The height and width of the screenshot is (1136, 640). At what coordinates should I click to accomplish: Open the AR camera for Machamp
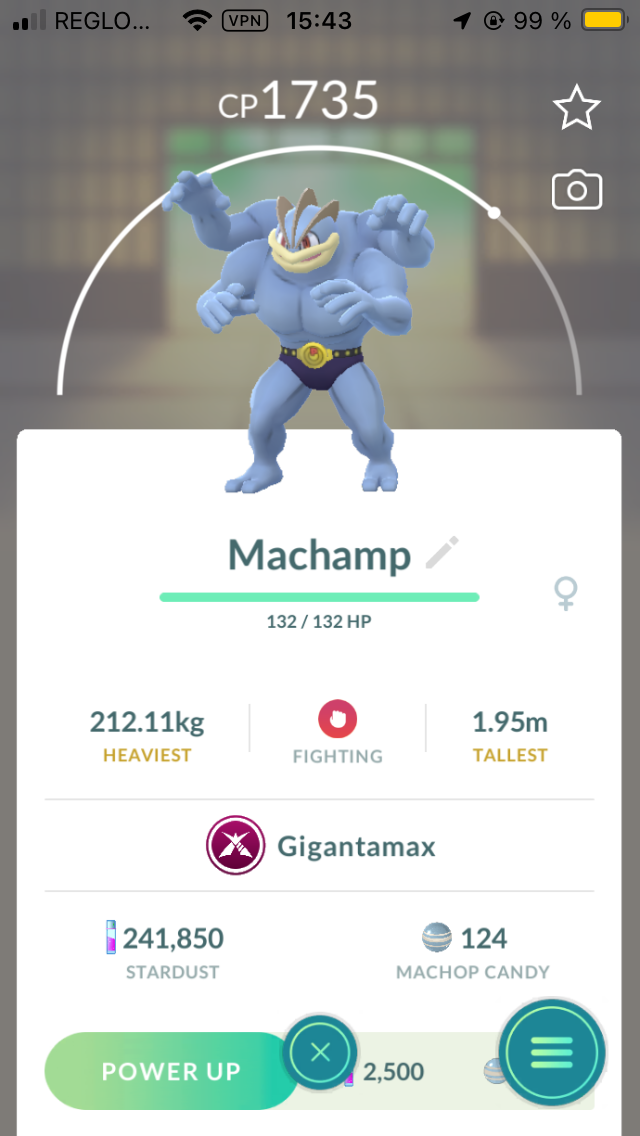577,189
